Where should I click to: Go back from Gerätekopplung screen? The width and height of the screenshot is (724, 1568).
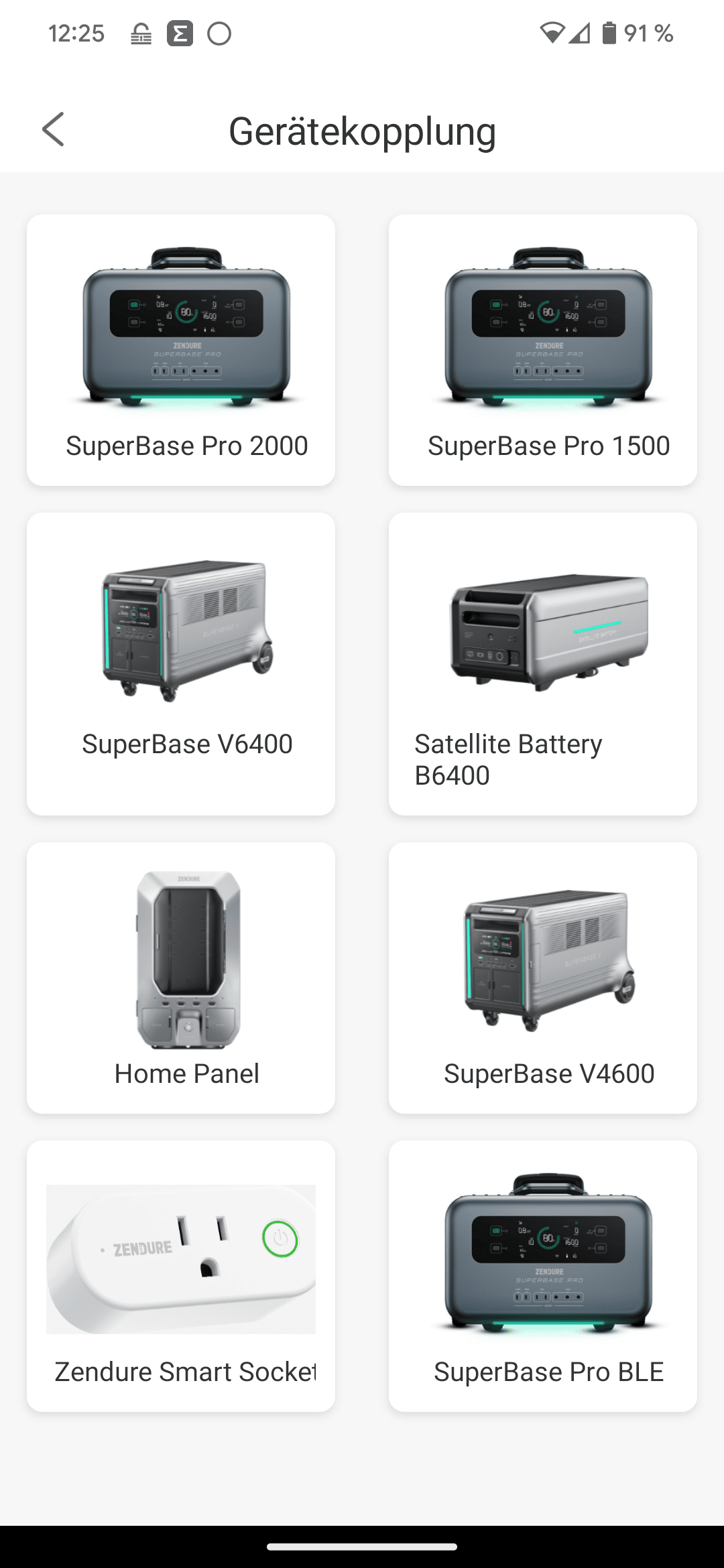click(54, 129)
